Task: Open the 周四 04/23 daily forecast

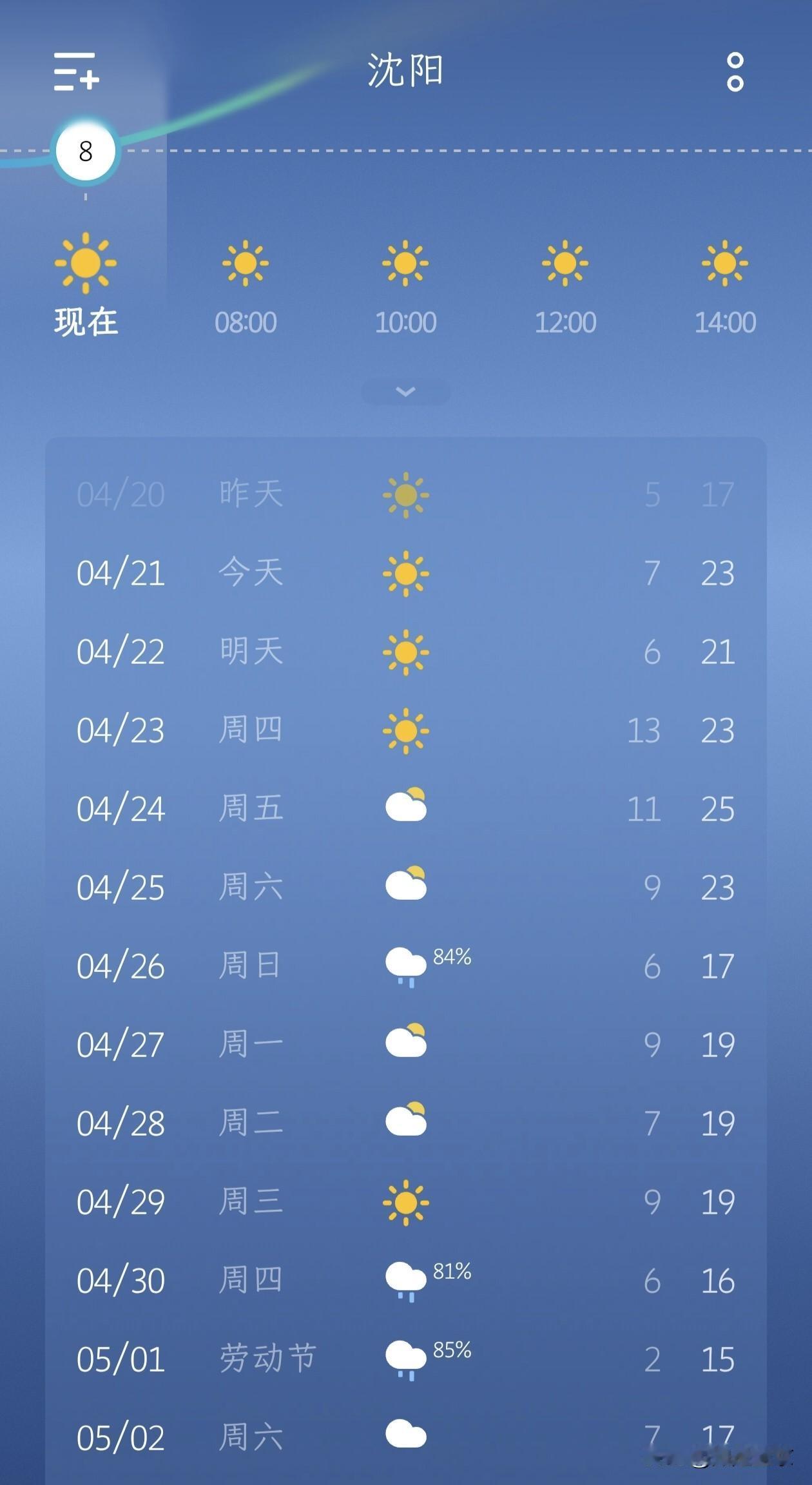Action: 406,730
